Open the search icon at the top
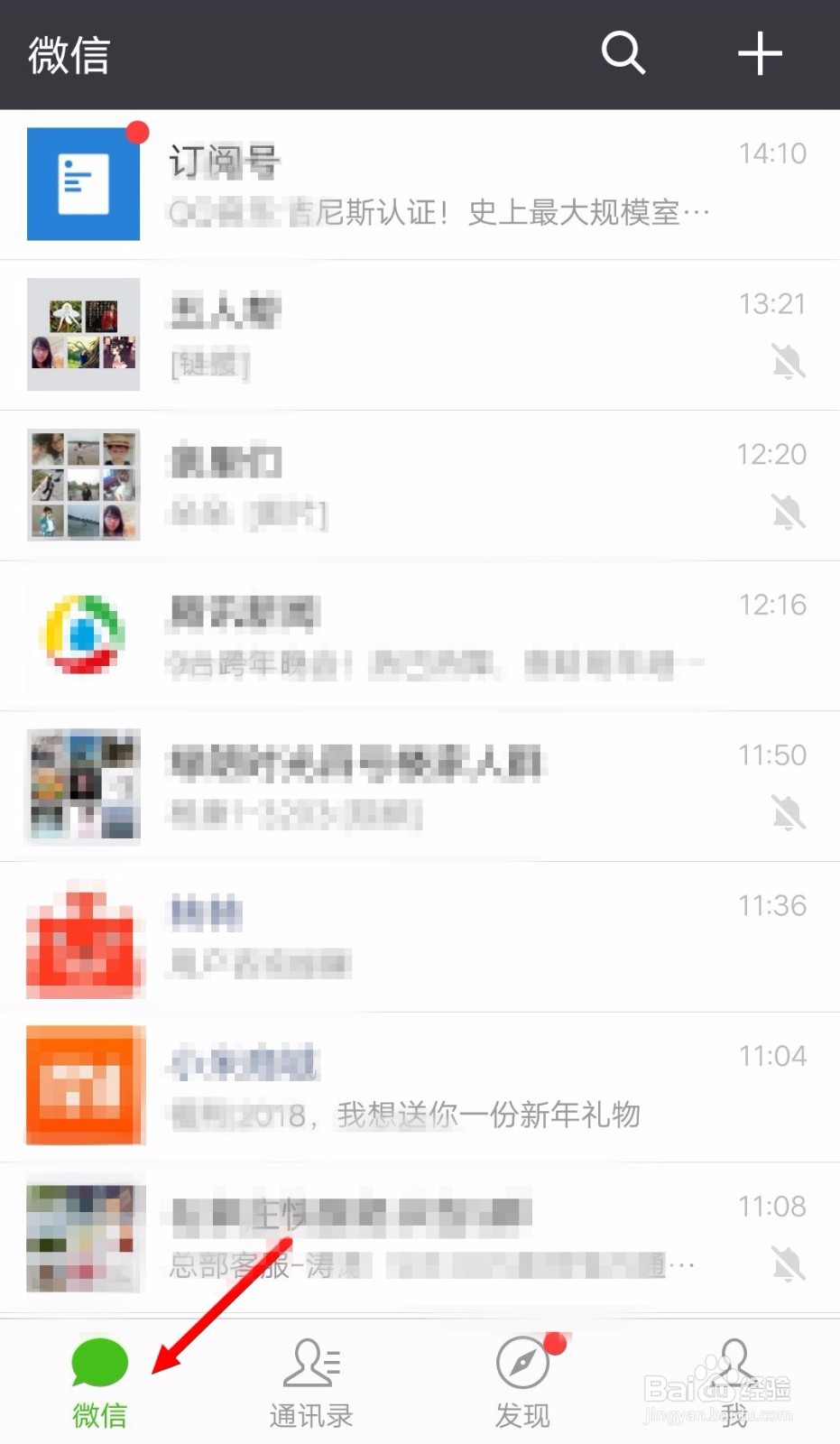840x1444 pixels. coord(623,53)
